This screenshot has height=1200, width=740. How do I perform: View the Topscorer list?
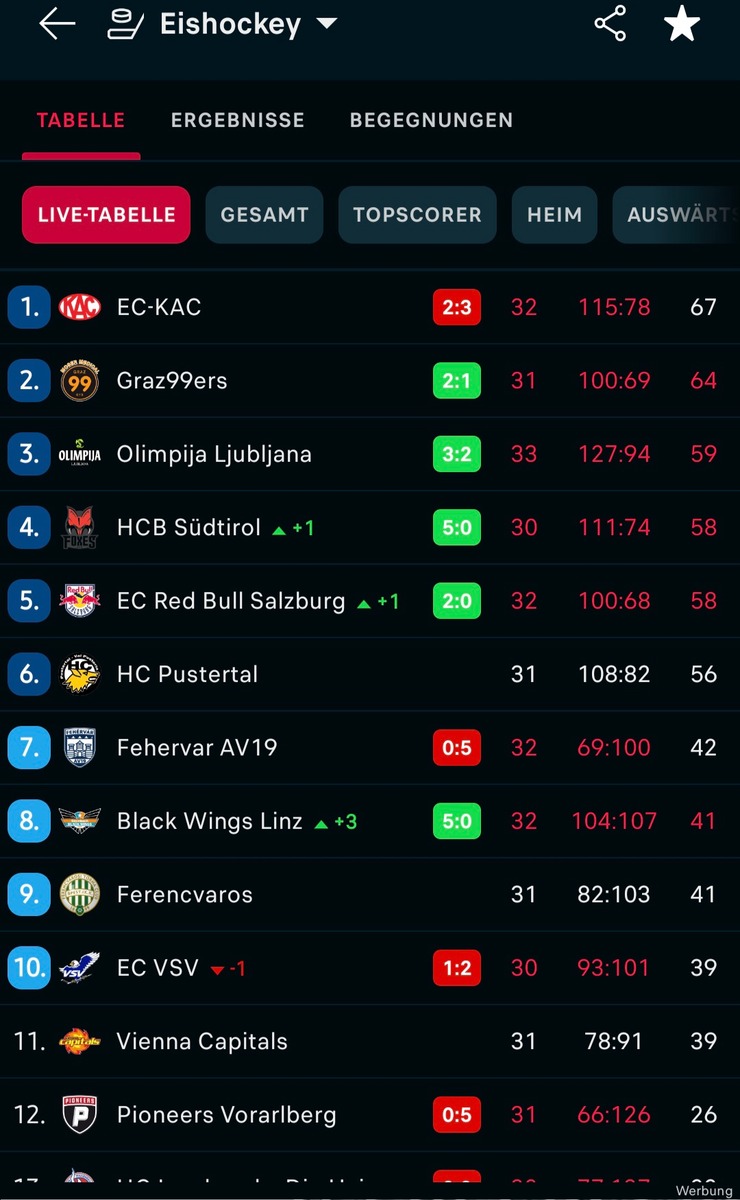(x=417, y=214)
